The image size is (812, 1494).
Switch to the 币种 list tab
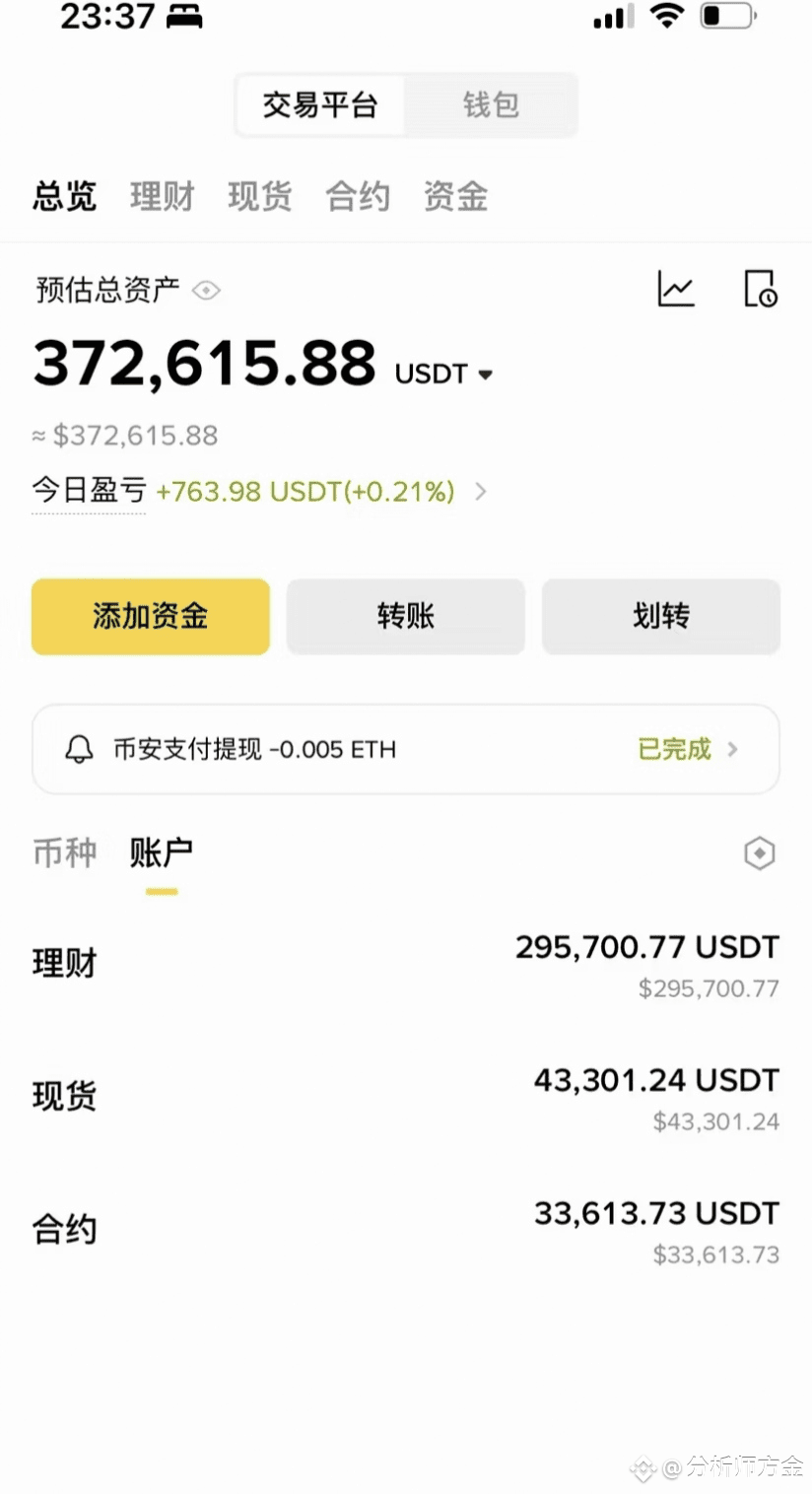65,852
